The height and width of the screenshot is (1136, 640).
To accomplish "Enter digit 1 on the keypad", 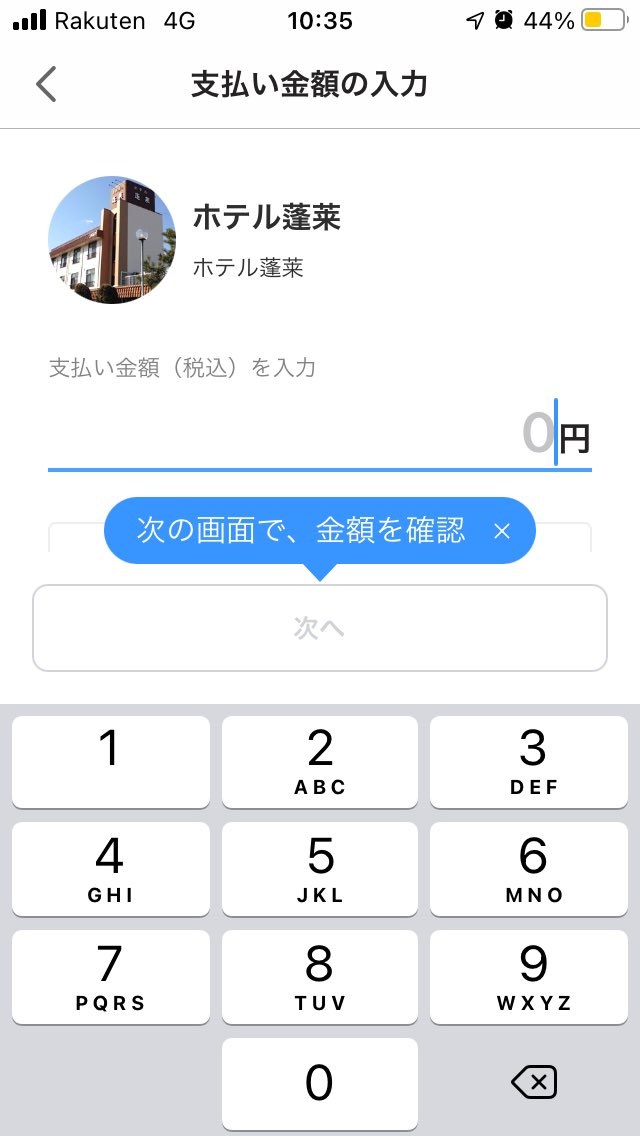I will tap(111, 761).
